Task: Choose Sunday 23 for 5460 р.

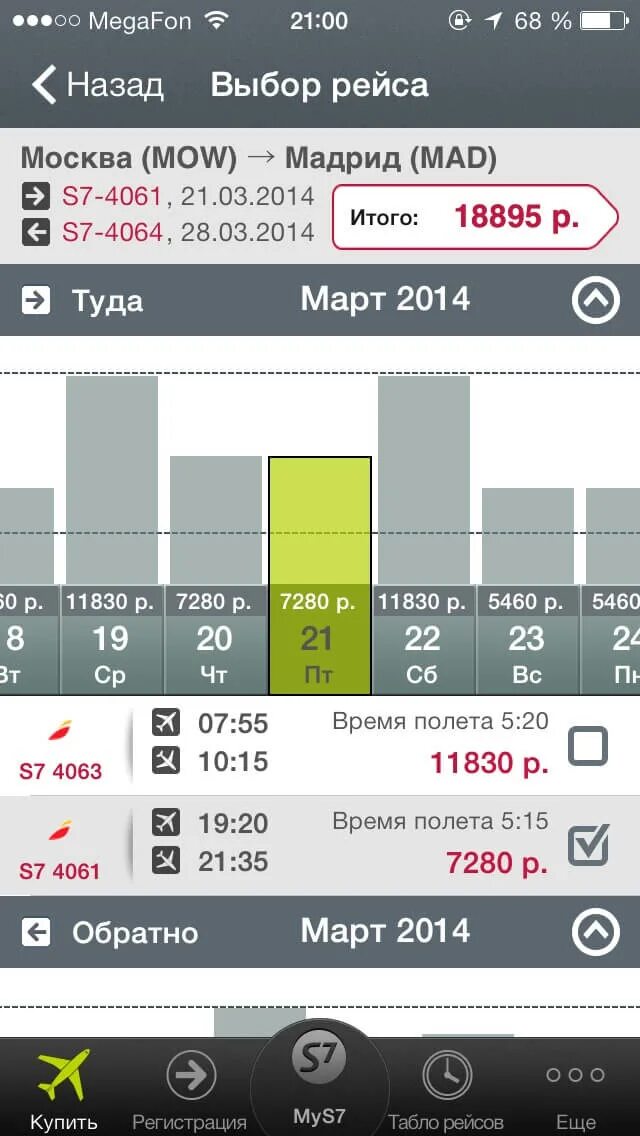Action: pos(527,640)
